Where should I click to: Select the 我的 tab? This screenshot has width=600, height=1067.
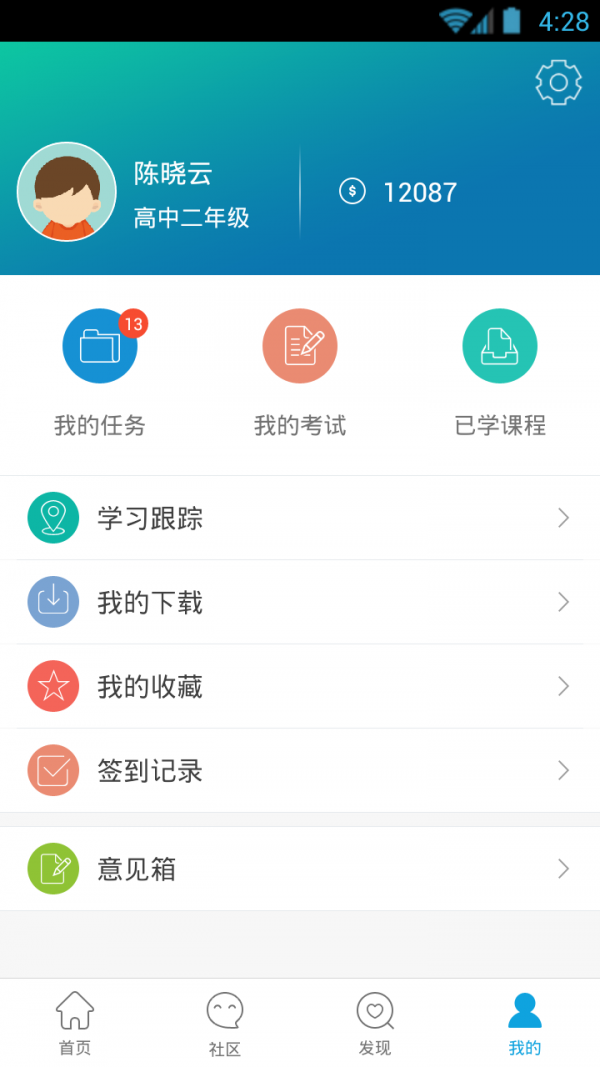point(525,1022)
